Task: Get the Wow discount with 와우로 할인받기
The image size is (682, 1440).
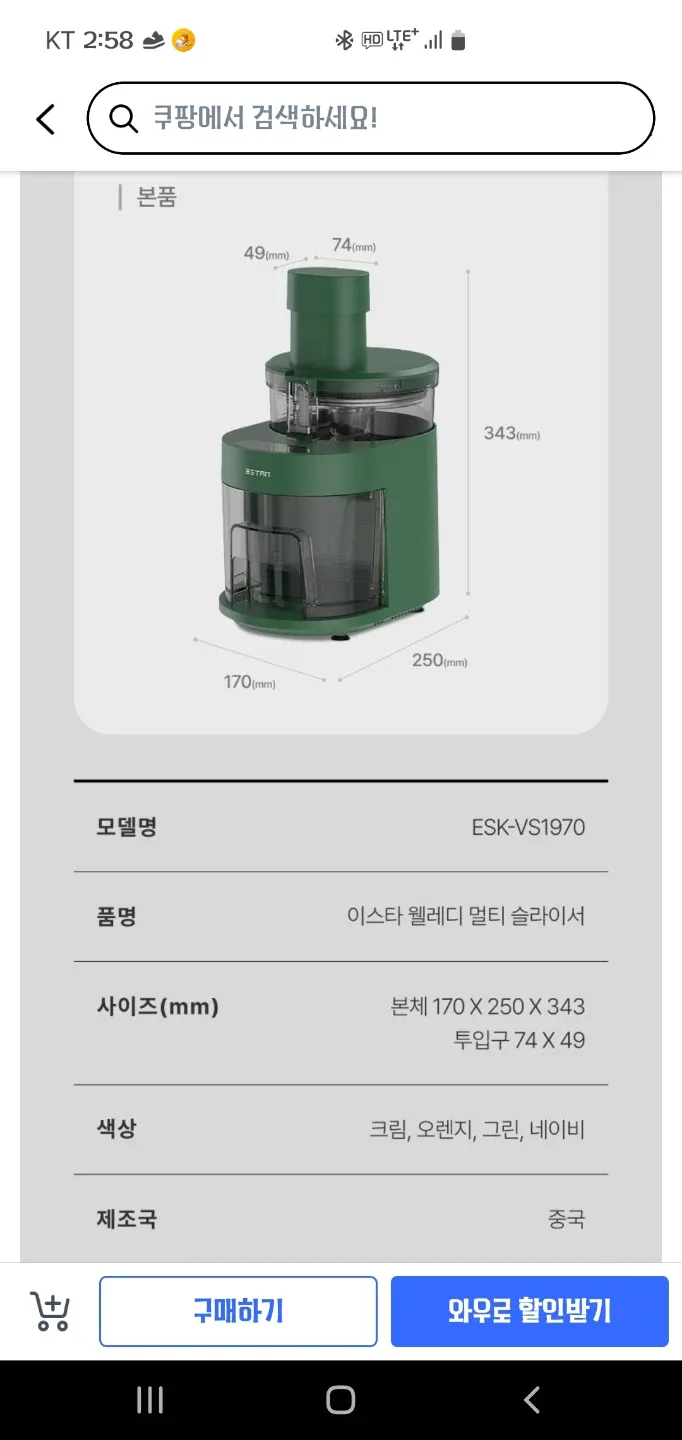Action: 529,1311
